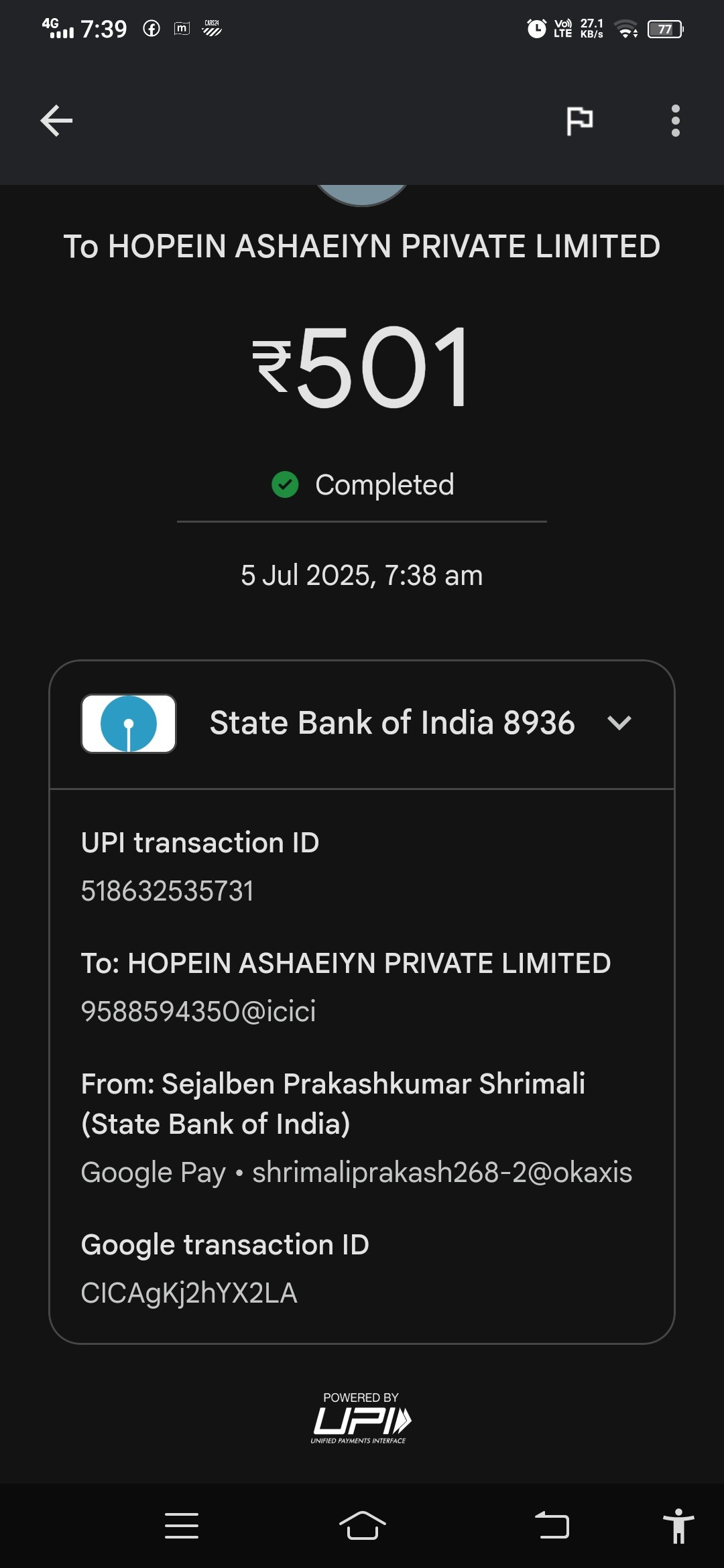Image resolution: width=724 pixels, height=1568 pixels.
Task: Expand the State Bank of India 8936 row
Action: [x=362, y=724]
